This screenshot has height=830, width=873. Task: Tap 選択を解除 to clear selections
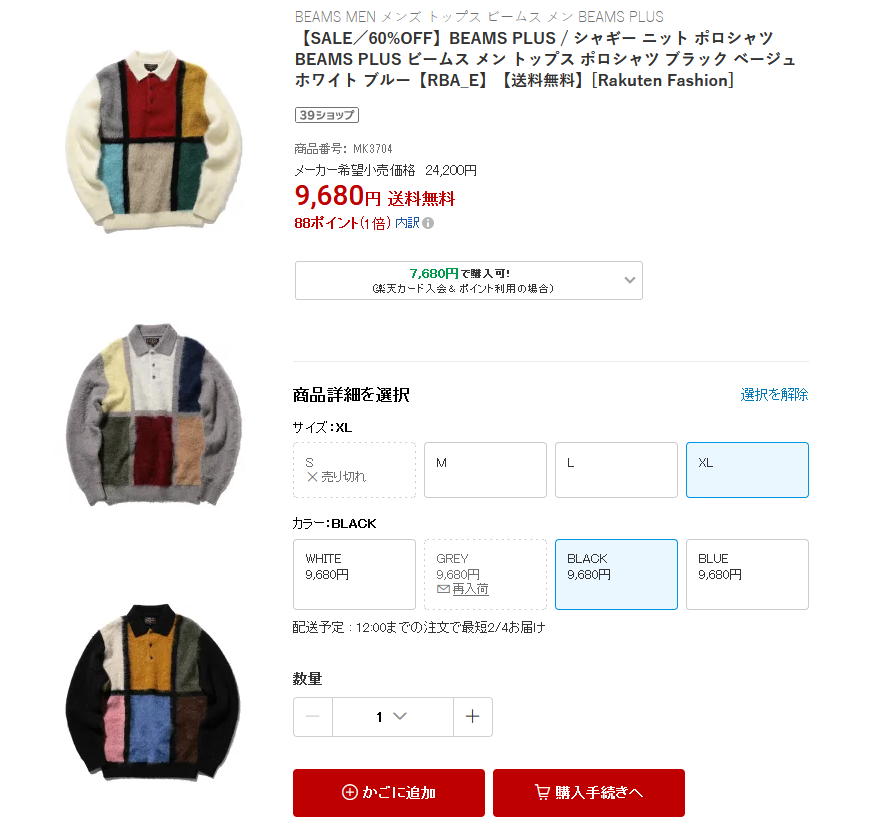[x=774, y=394]
